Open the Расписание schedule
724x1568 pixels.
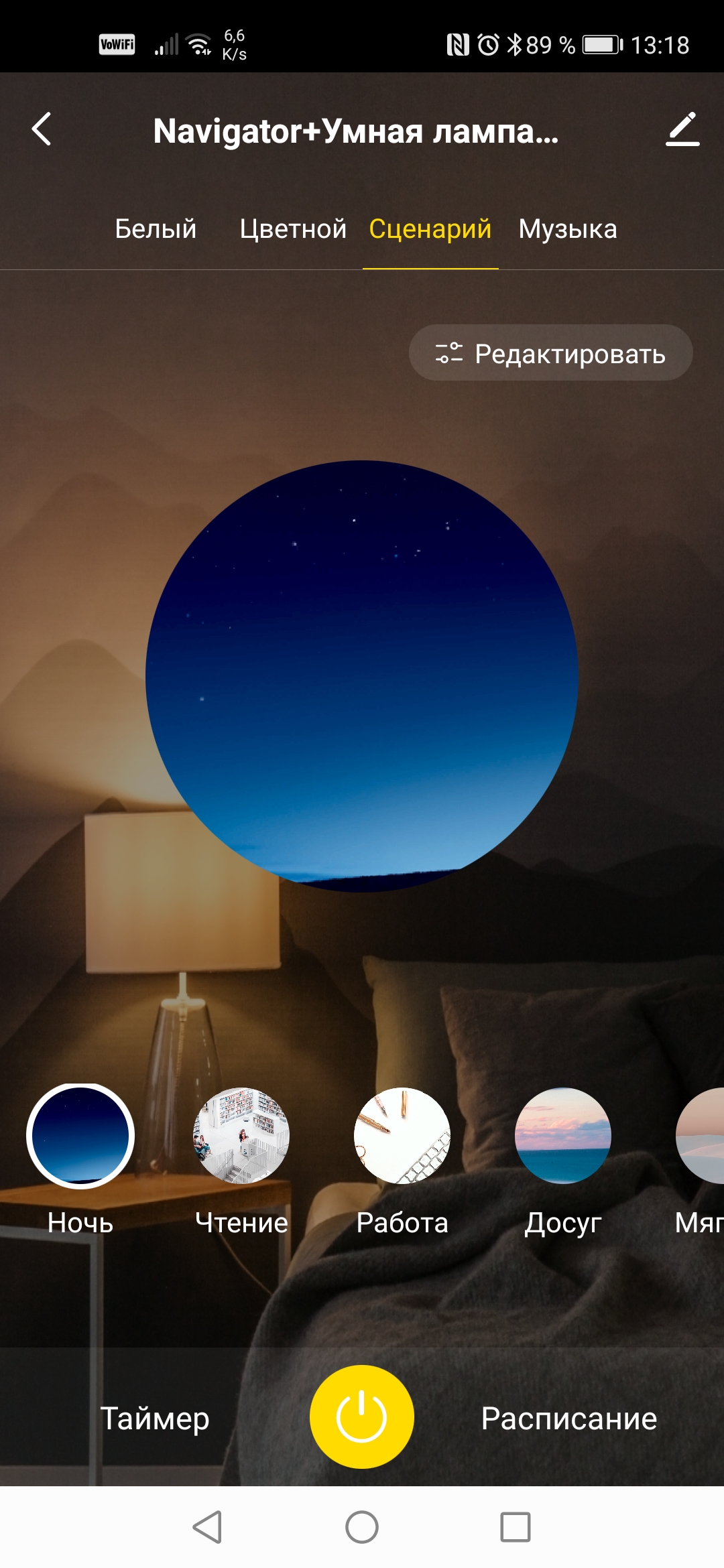[568, 1418]
